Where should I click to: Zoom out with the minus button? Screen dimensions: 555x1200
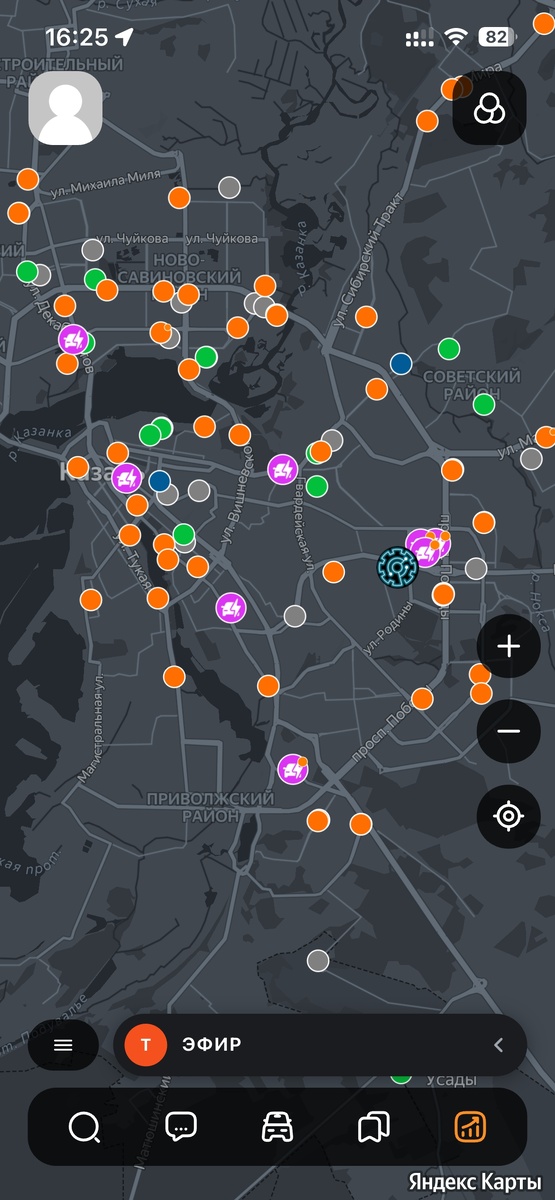509,731
